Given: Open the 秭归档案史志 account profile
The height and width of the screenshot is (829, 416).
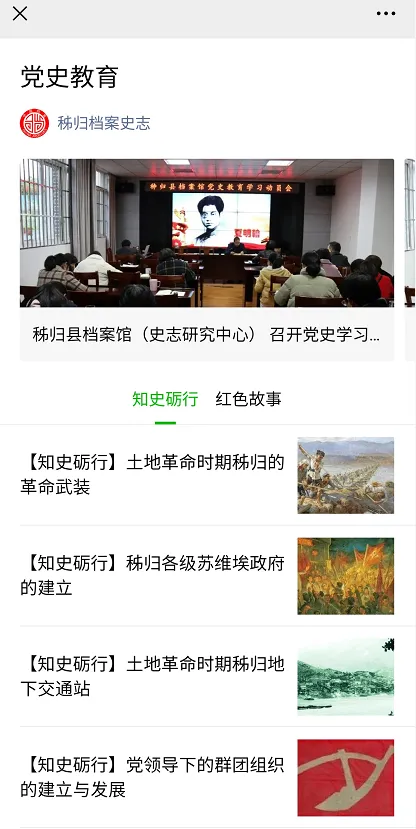Looking at the screenshot, I should (85, 123).
